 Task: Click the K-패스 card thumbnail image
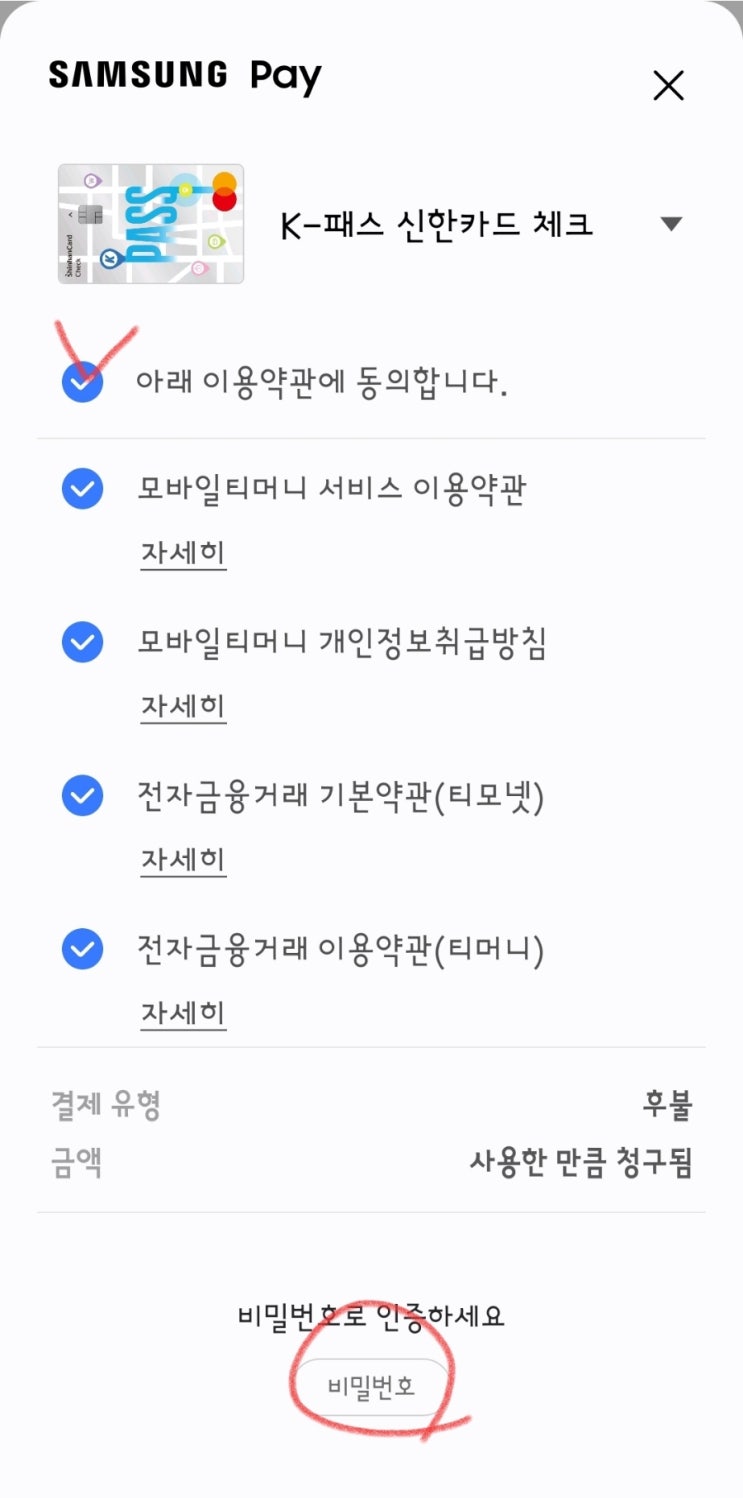148,222
